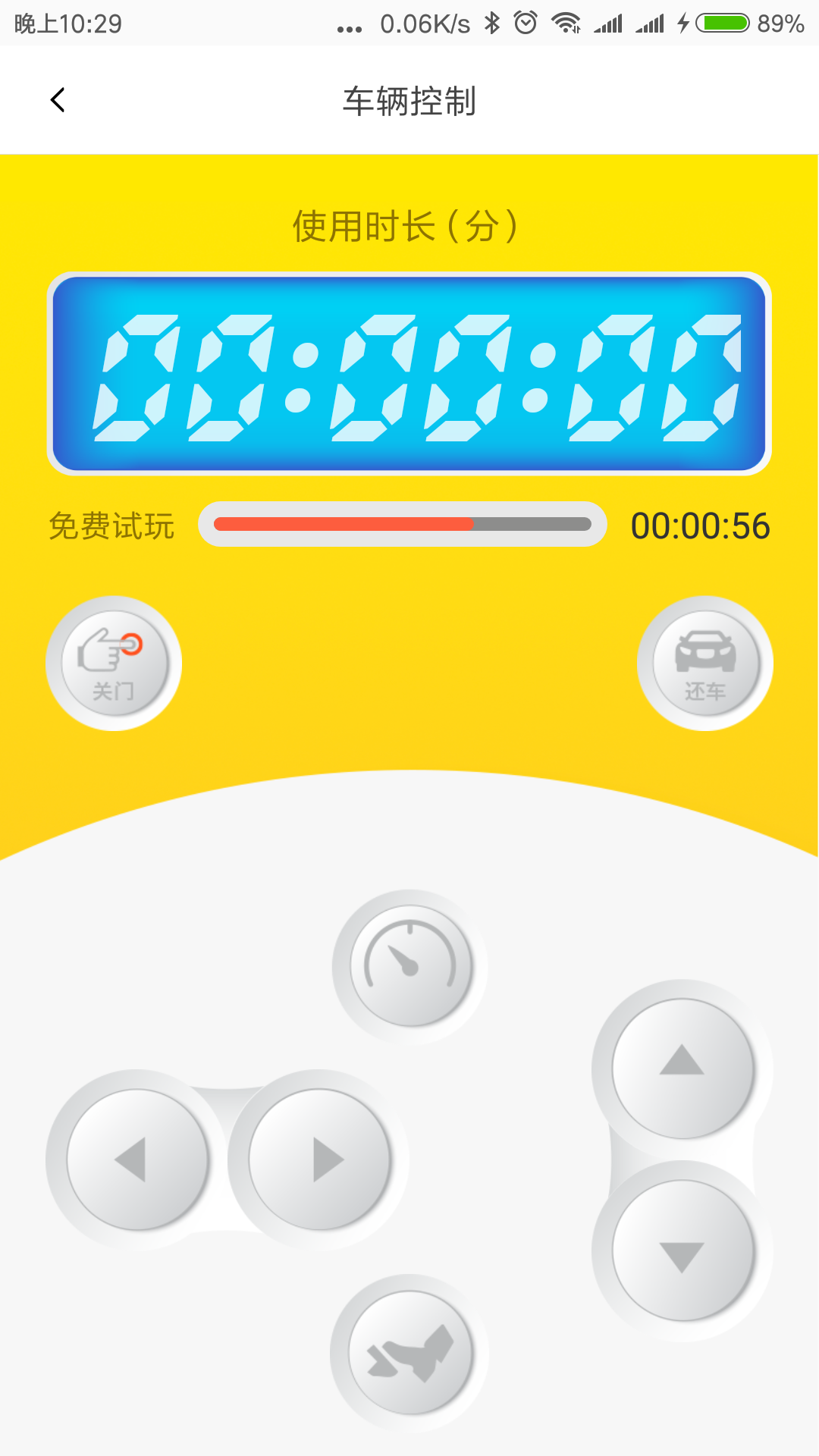Tap the back arrow to leave 车辆控制

click(58, 99)
